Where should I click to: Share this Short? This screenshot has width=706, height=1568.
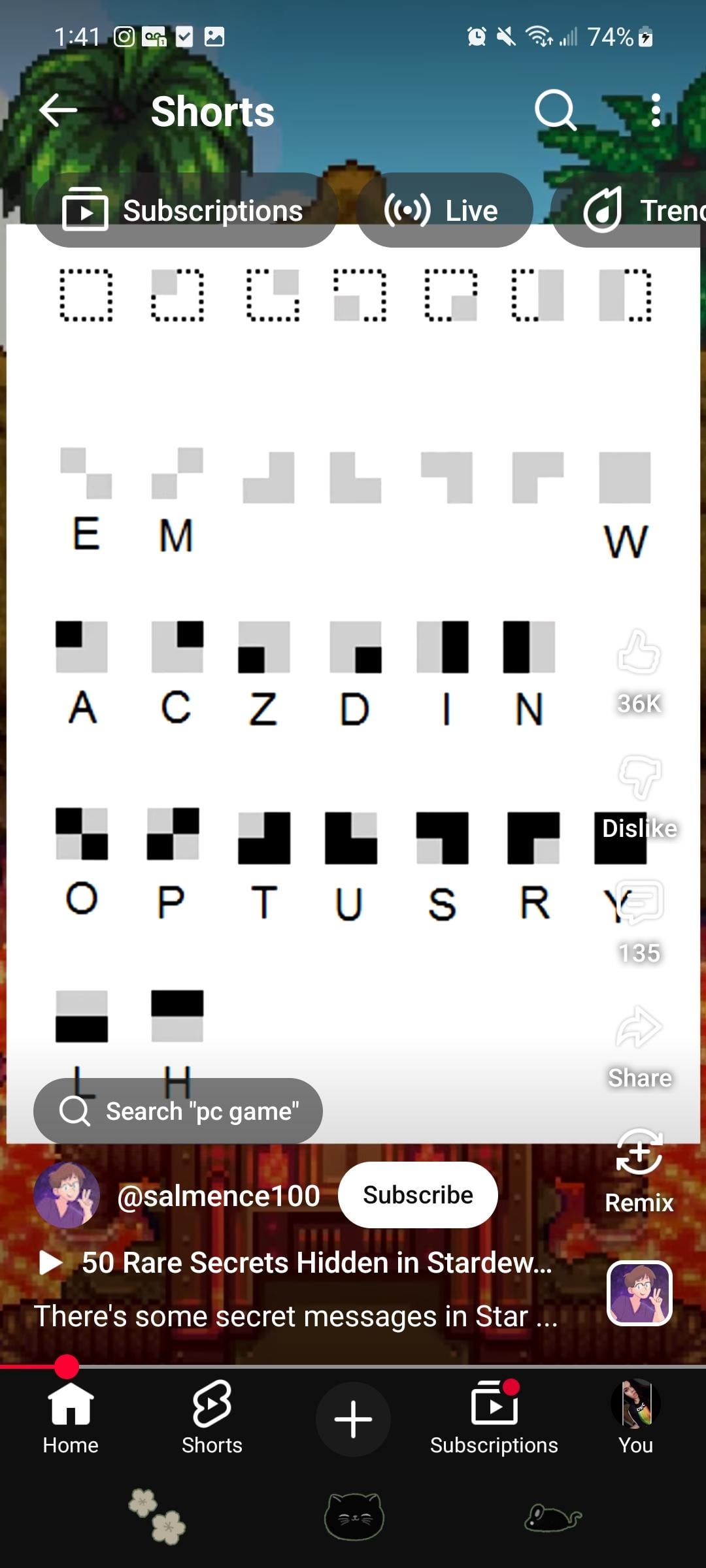coord(639,1028)
